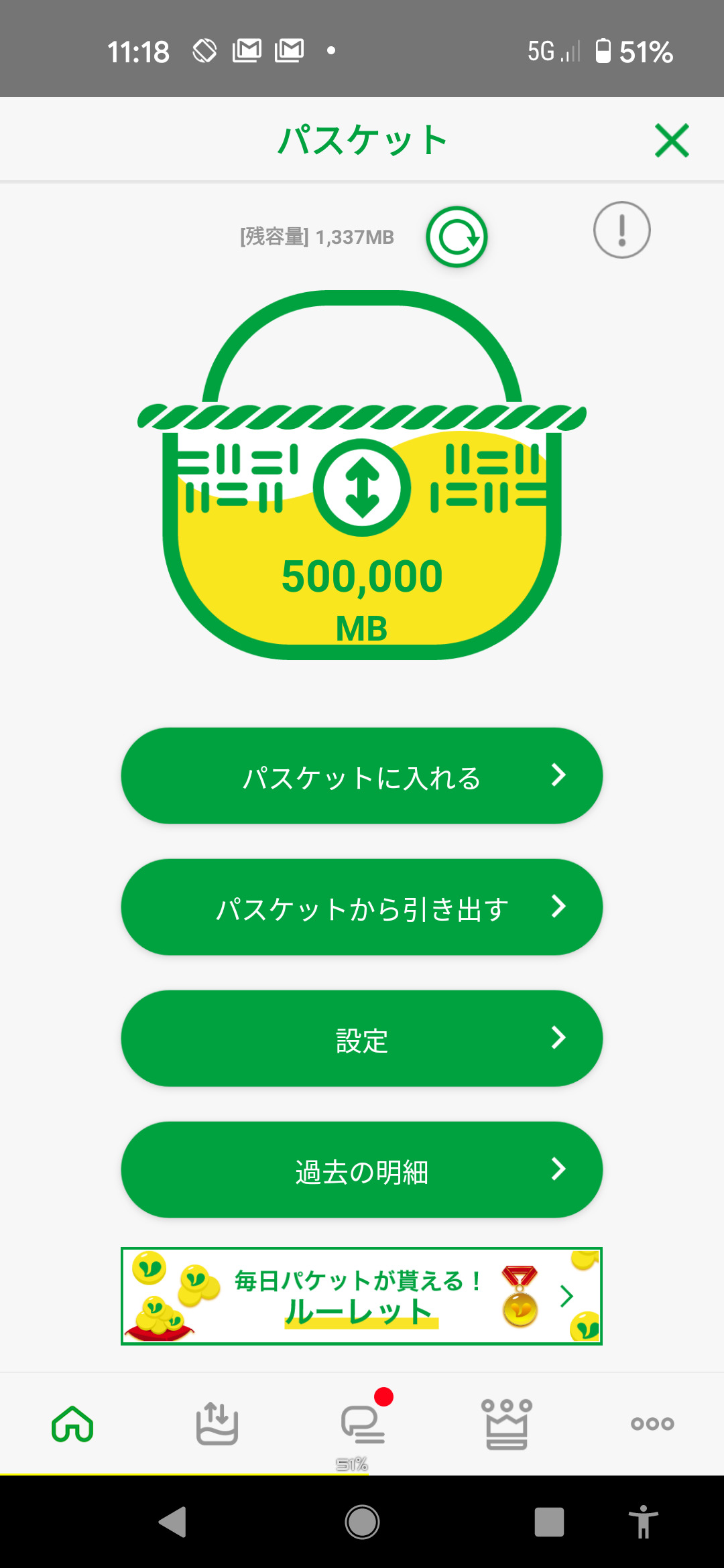Select パスケットから引き出す
724x1568 pixels.
[x=362, y=907]
